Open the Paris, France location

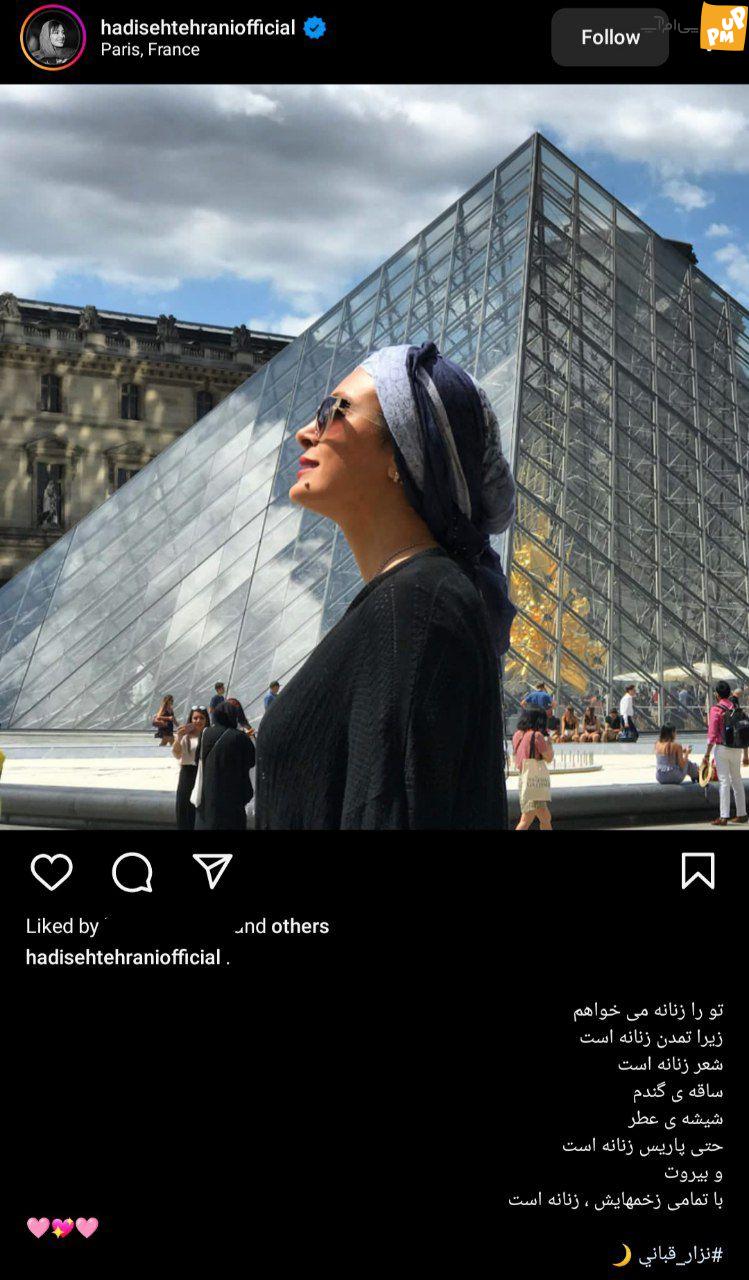tap(150, 50)
